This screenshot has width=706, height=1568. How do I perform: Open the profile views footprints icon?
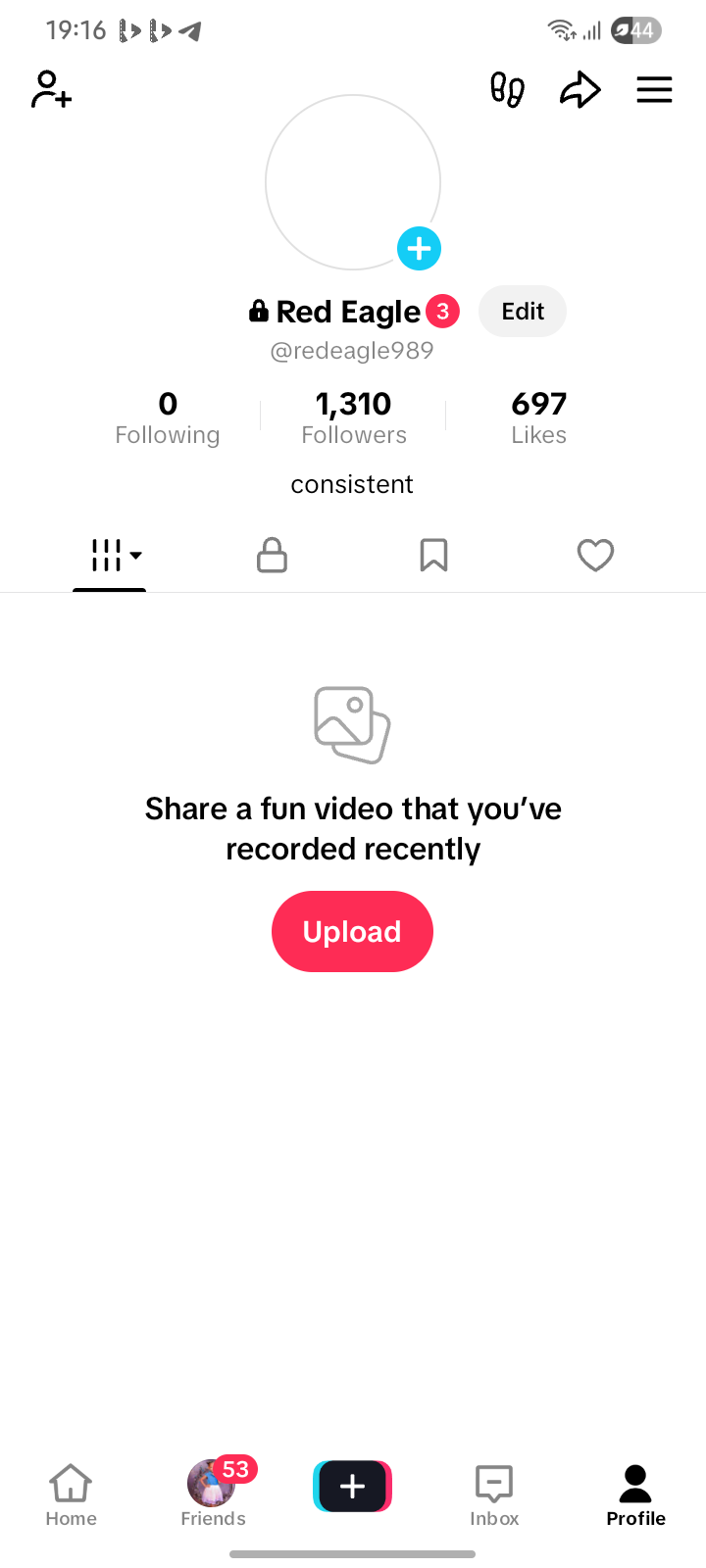507,90
